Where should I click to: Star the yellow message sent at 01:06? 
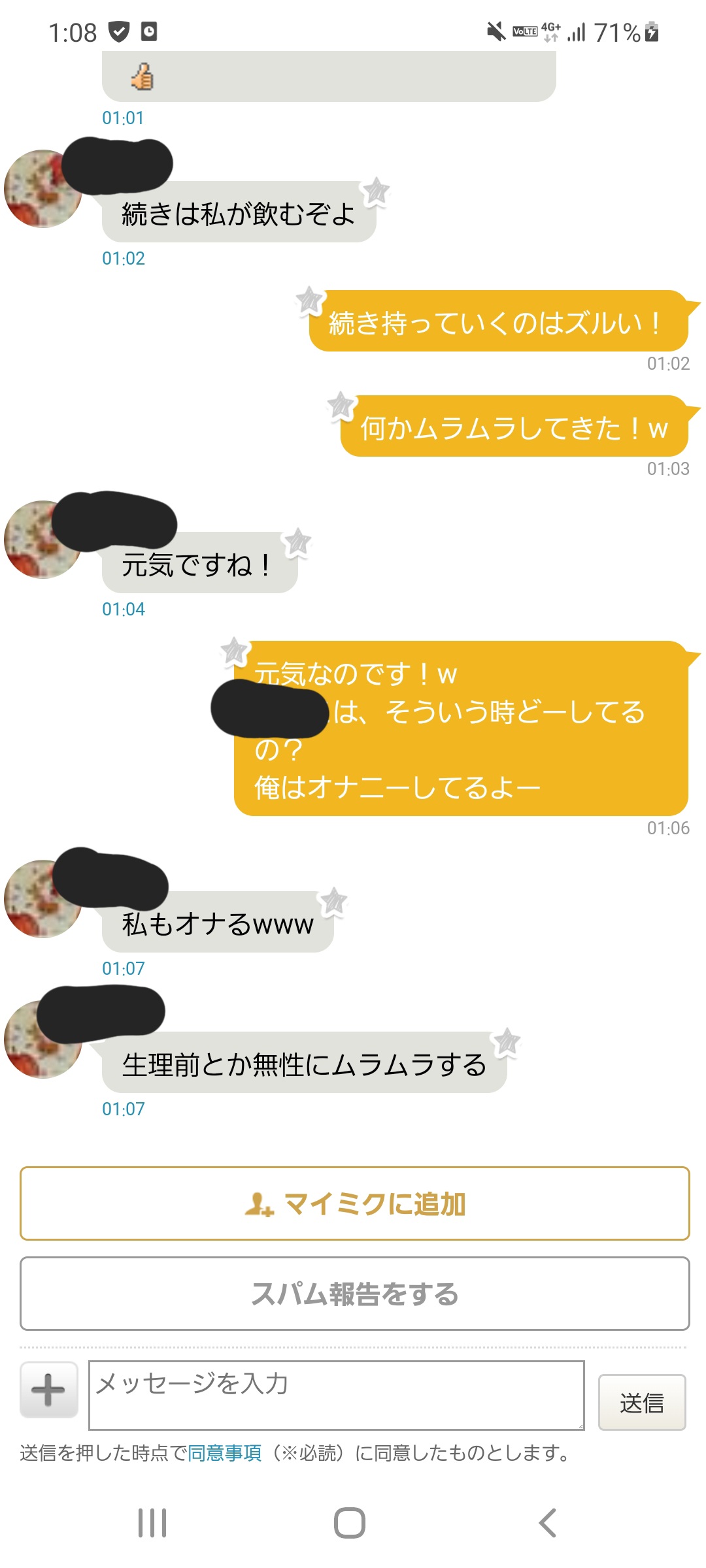[x=233, y=650]
